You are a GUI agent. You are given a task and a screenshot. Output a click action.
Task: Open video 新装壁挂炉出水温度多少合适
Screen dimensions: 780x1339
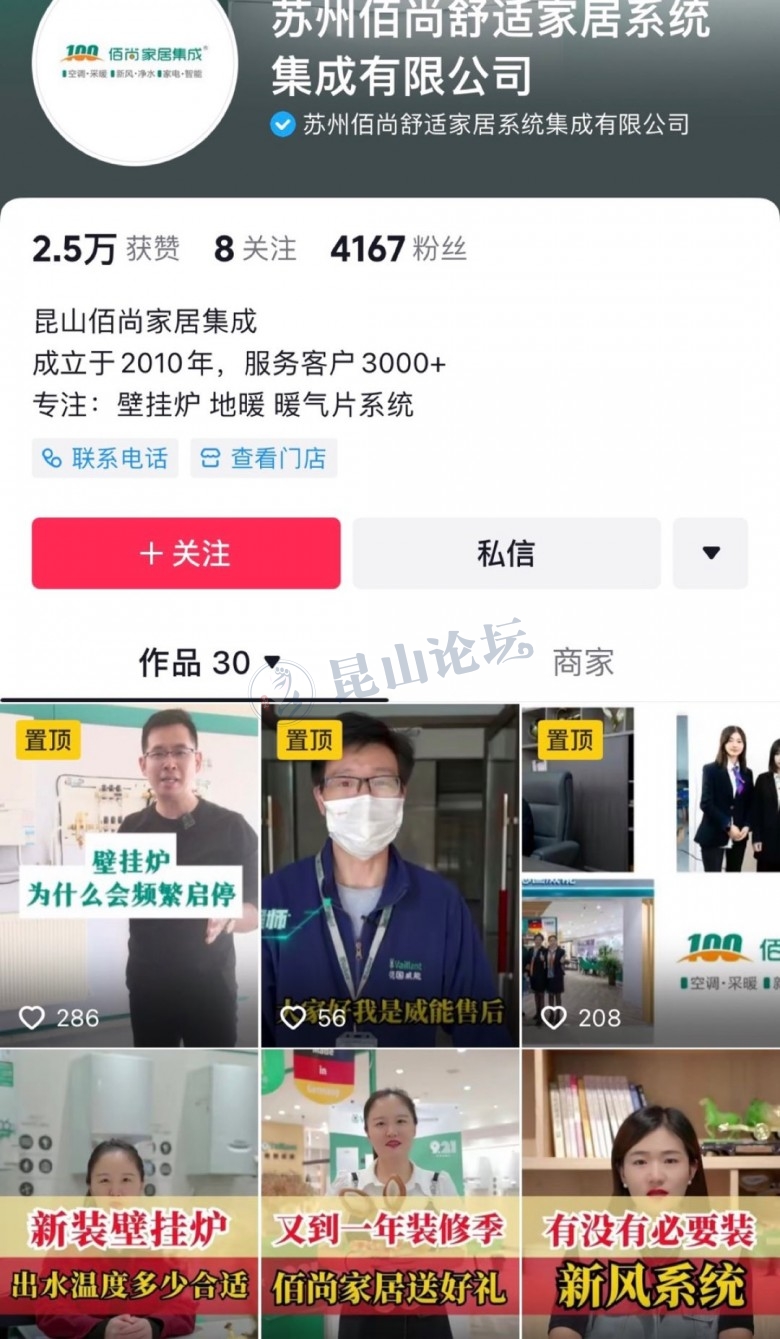coord(129,1195)
